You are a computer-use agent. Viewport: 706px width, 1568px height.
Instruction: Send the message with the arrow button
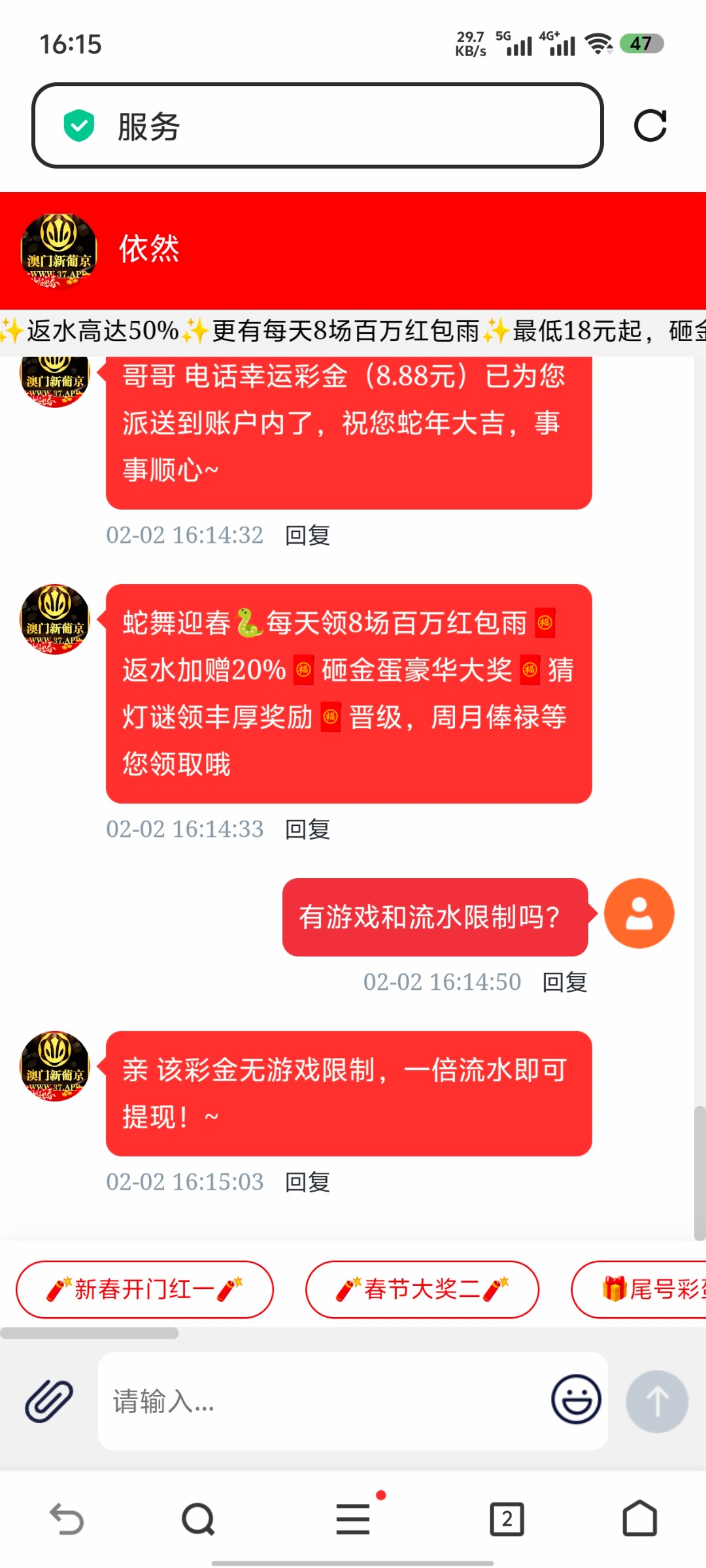pyautogui.click(x=656, y=1401)
